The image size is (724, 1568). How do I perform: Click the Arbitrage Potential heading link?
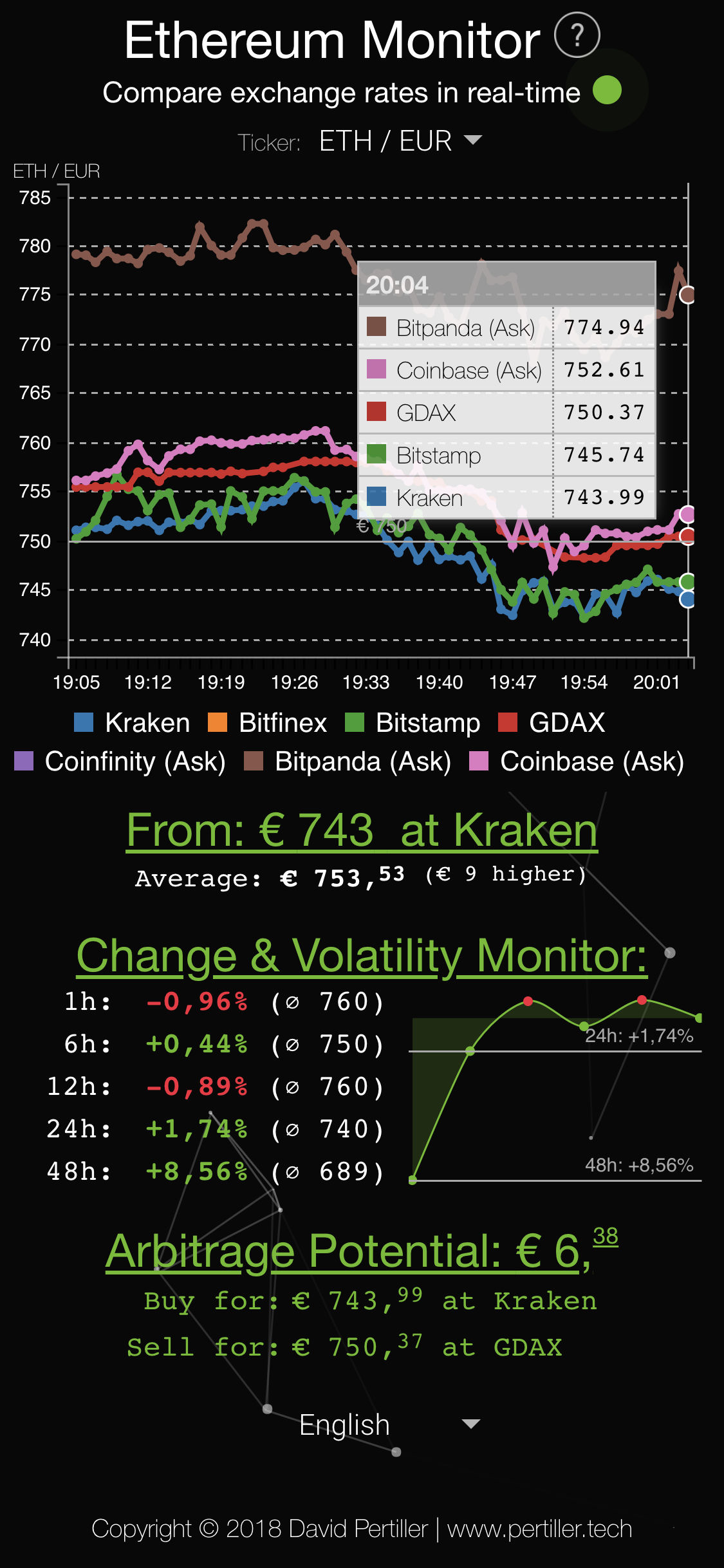[362, 1247]
